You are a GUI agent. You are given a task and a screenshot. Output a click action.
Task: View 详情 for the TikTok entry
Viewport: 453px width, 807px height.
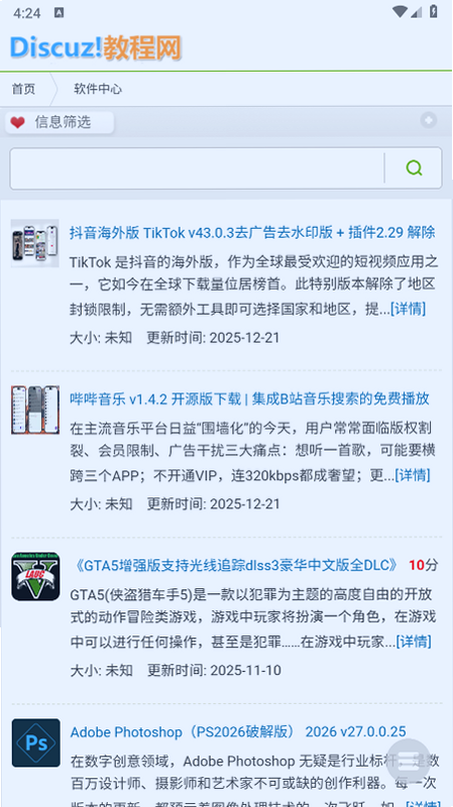(408, 309)
